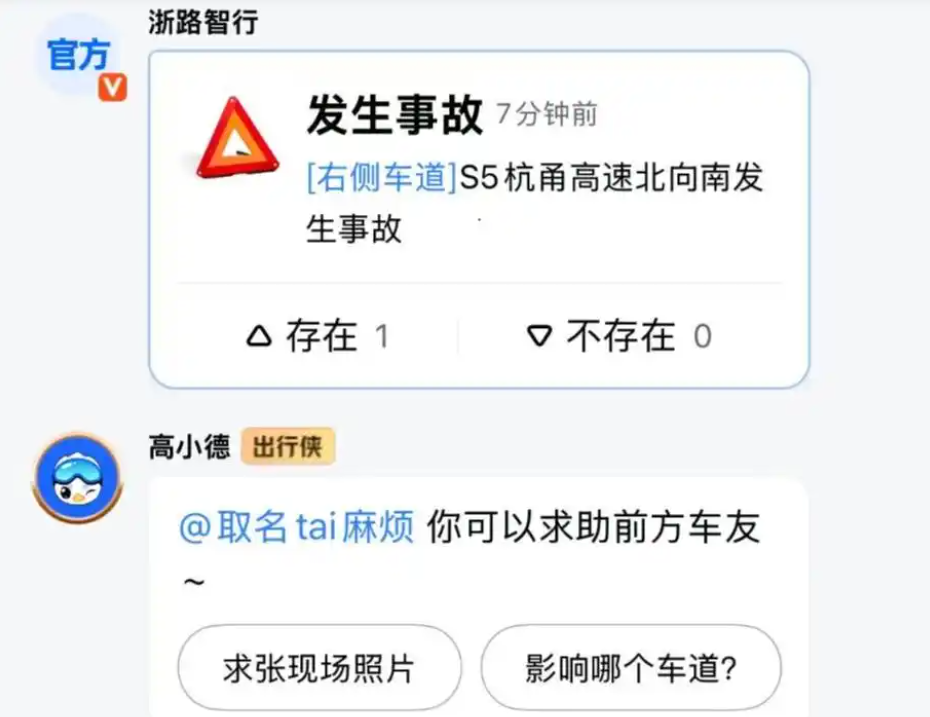Open the @取名tai麻烦 mention
Screen dimensions: 930x717
click(x=296, y=527)
